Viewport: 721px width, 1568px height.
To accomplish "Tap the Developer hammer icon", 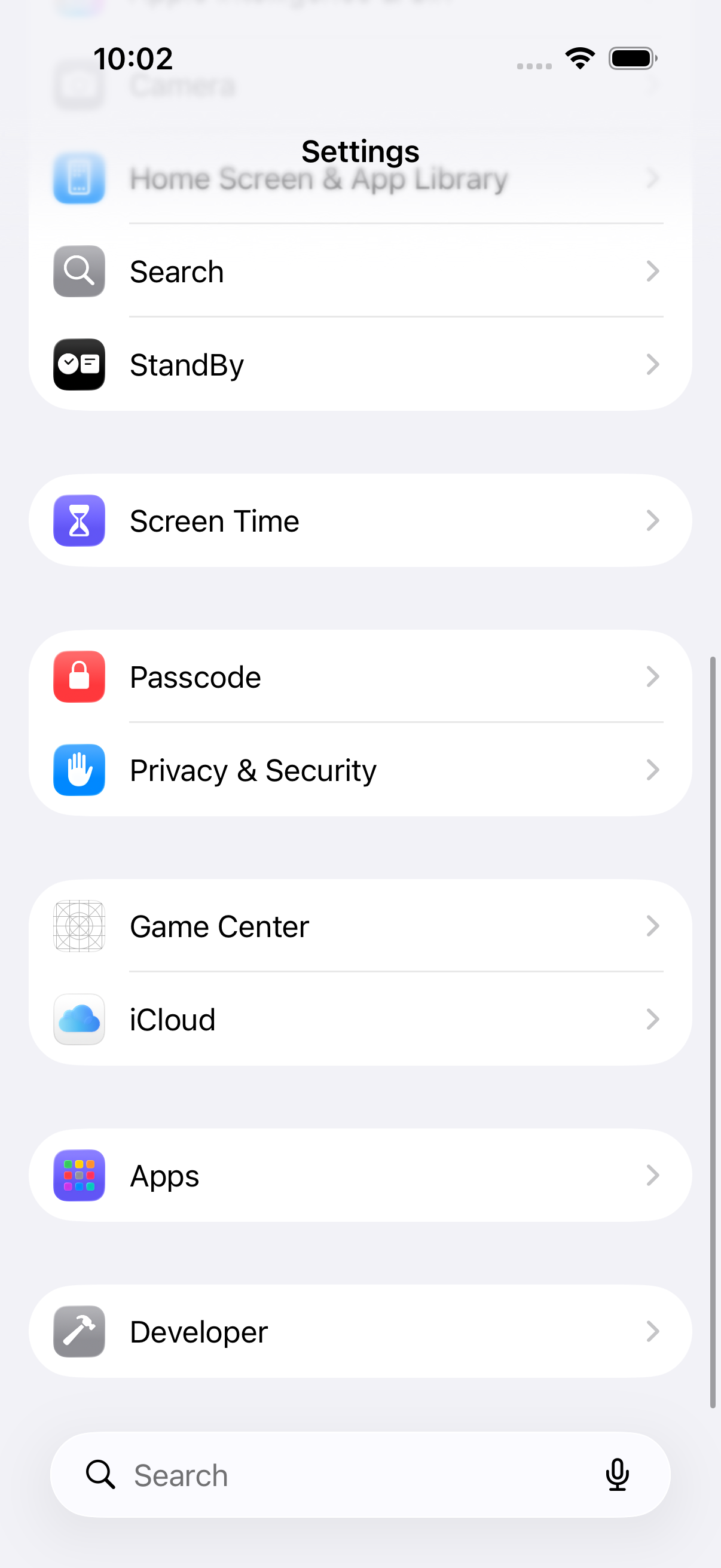I will point(79,1331).
